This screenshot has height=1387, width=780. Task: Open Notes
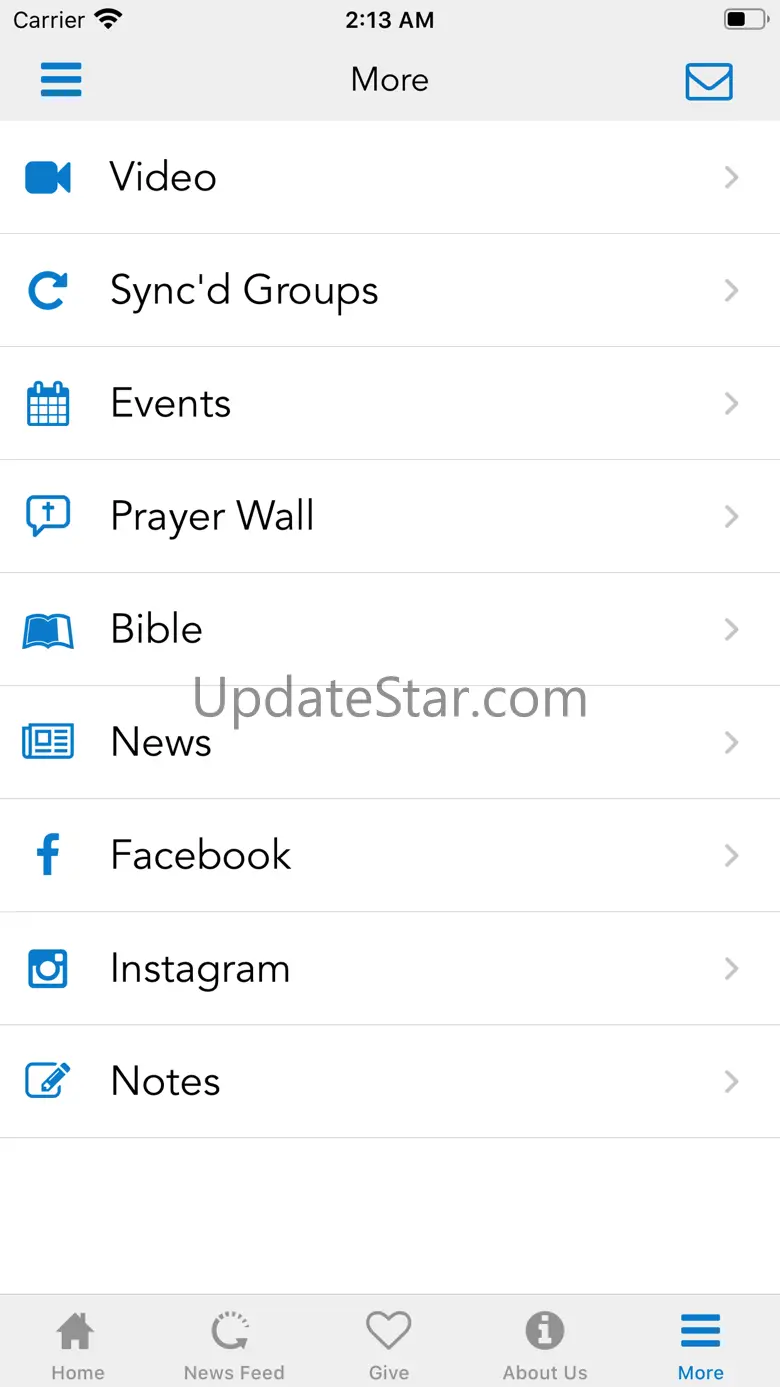pos(390,1081)
